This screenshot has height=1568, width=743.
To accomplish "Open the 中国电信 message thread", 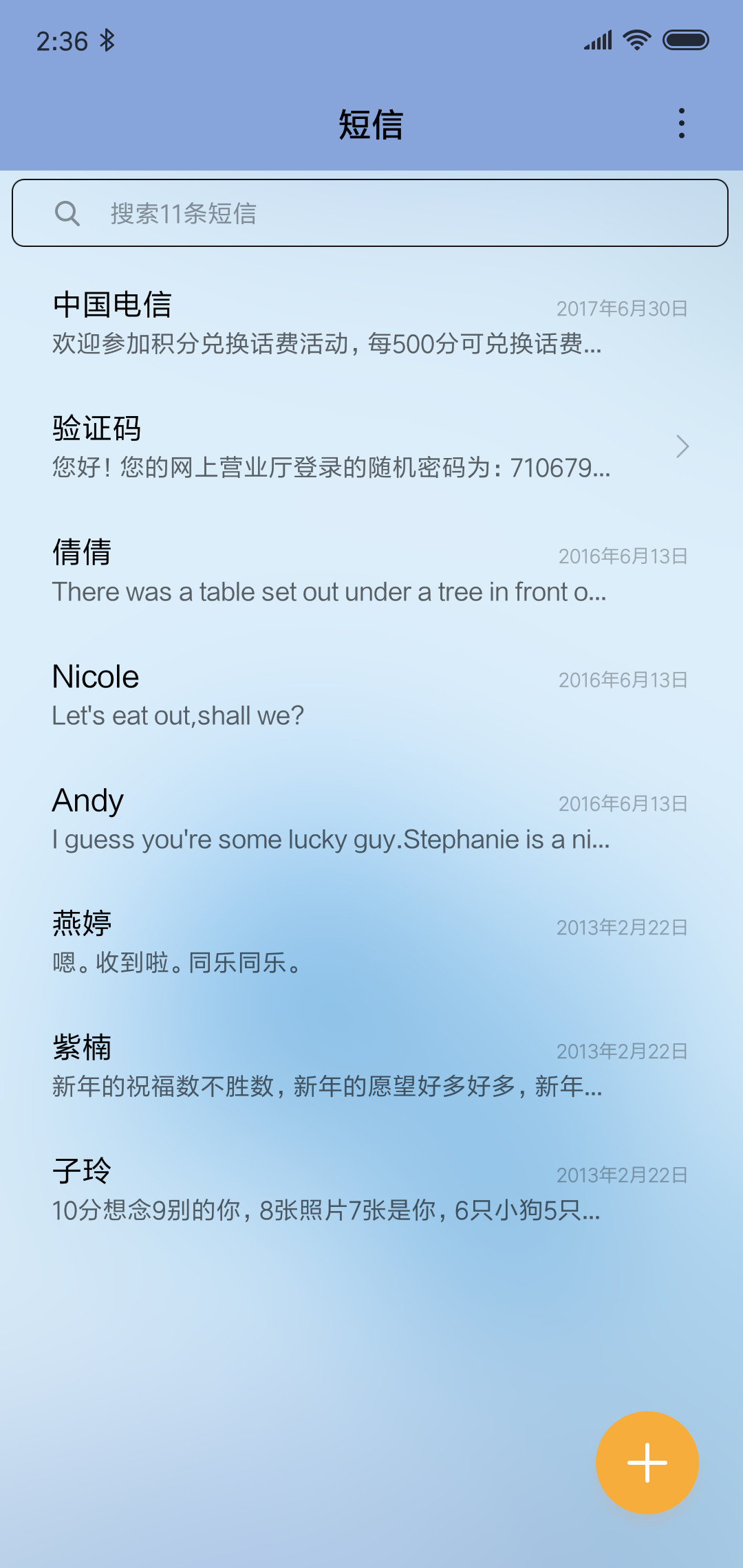I will 371,323.
